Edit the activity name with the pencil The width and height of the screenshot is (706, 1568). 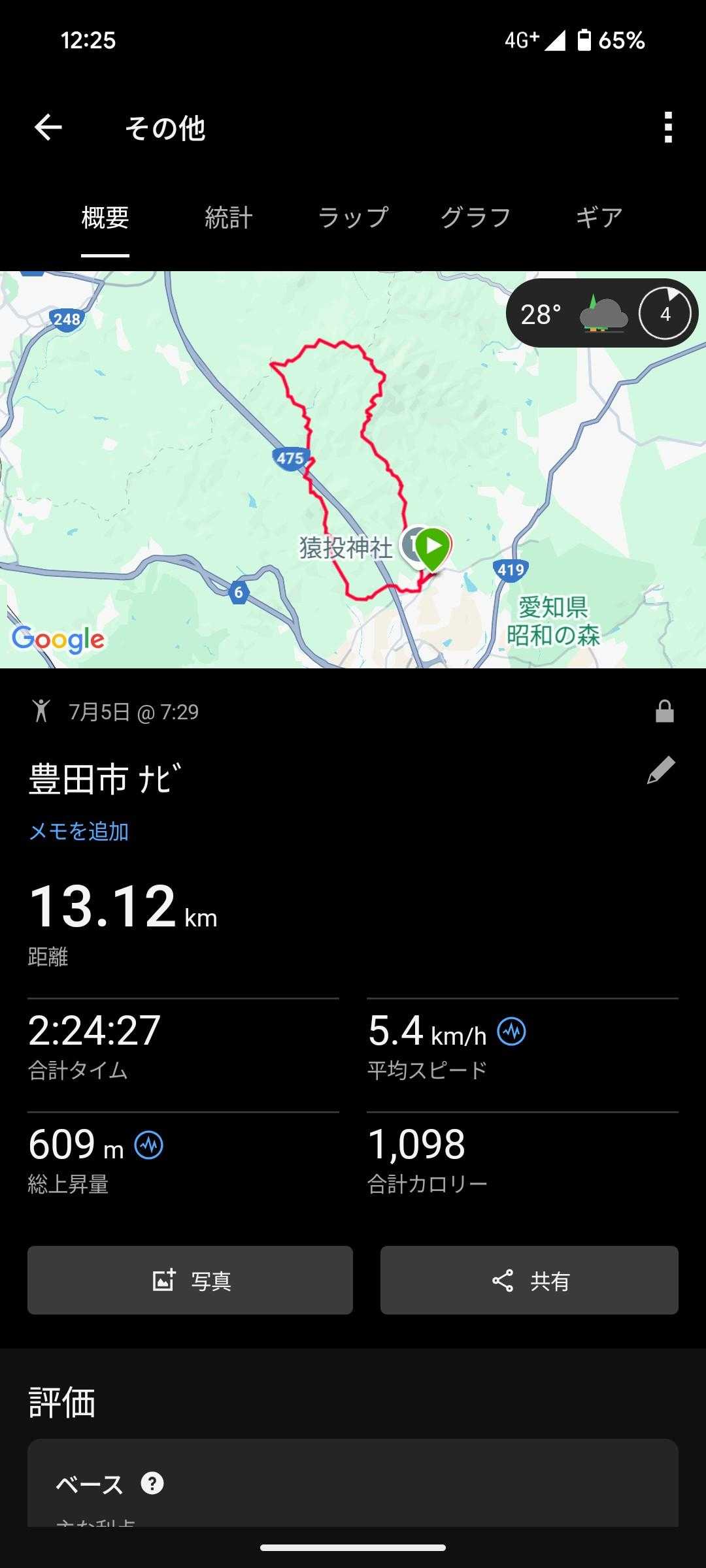click(661, 770)
